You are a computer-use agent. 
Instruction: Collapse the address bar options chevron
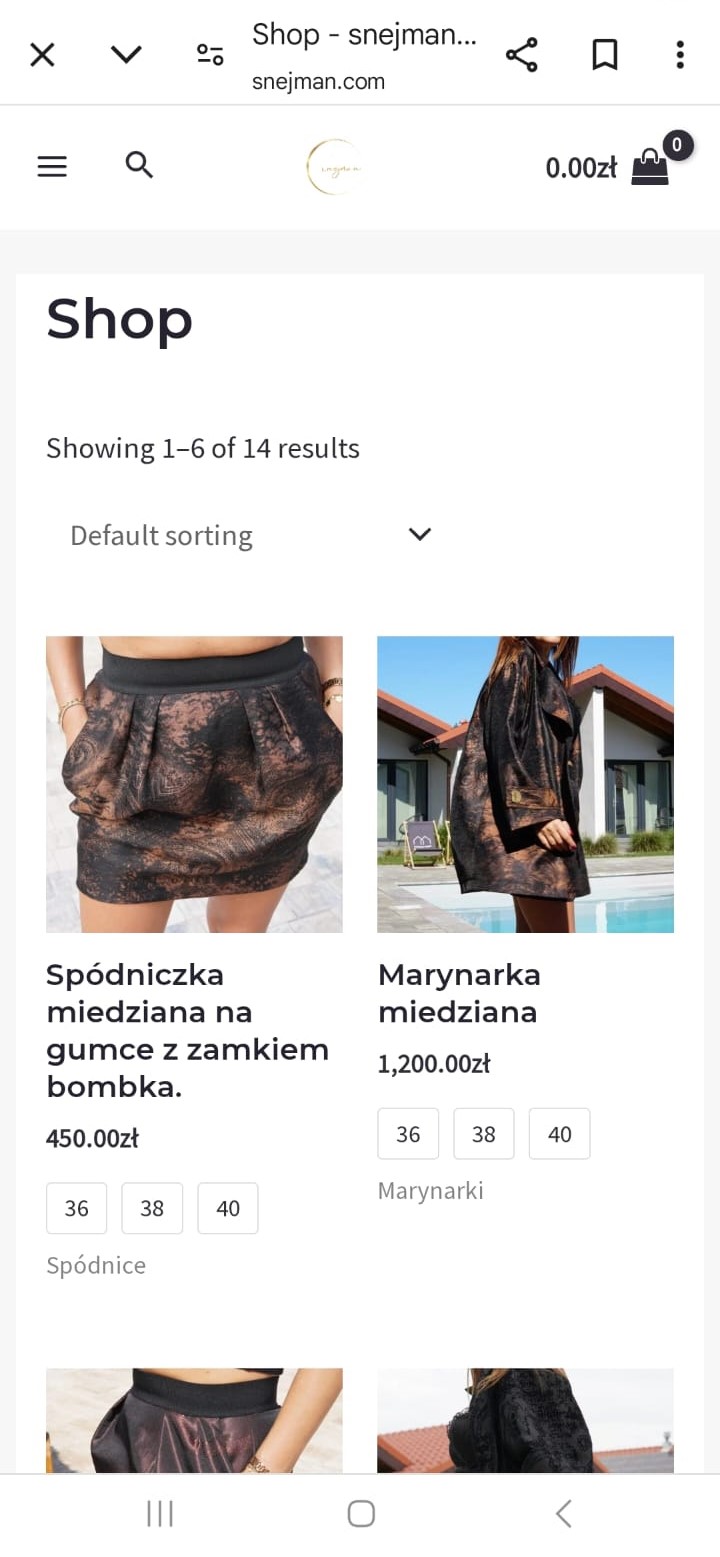coord(126,54)
